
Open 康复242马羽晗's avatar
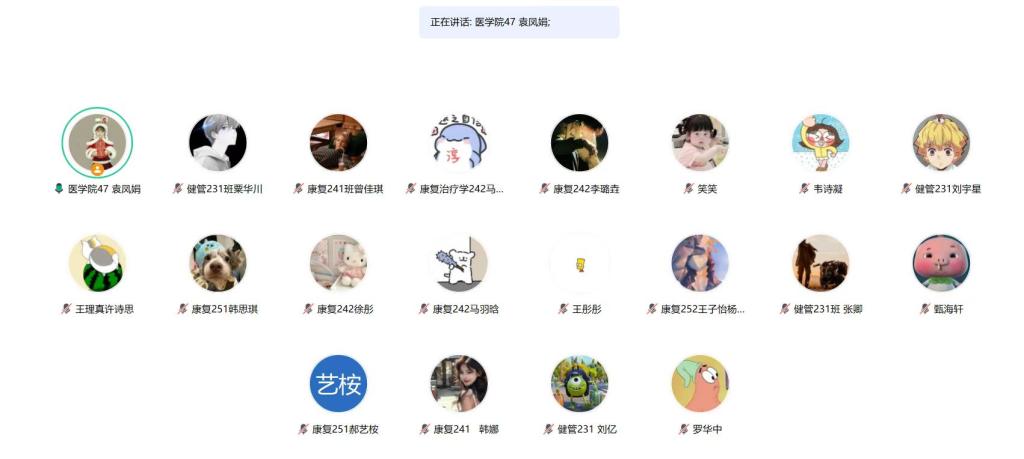click(459, 264)
